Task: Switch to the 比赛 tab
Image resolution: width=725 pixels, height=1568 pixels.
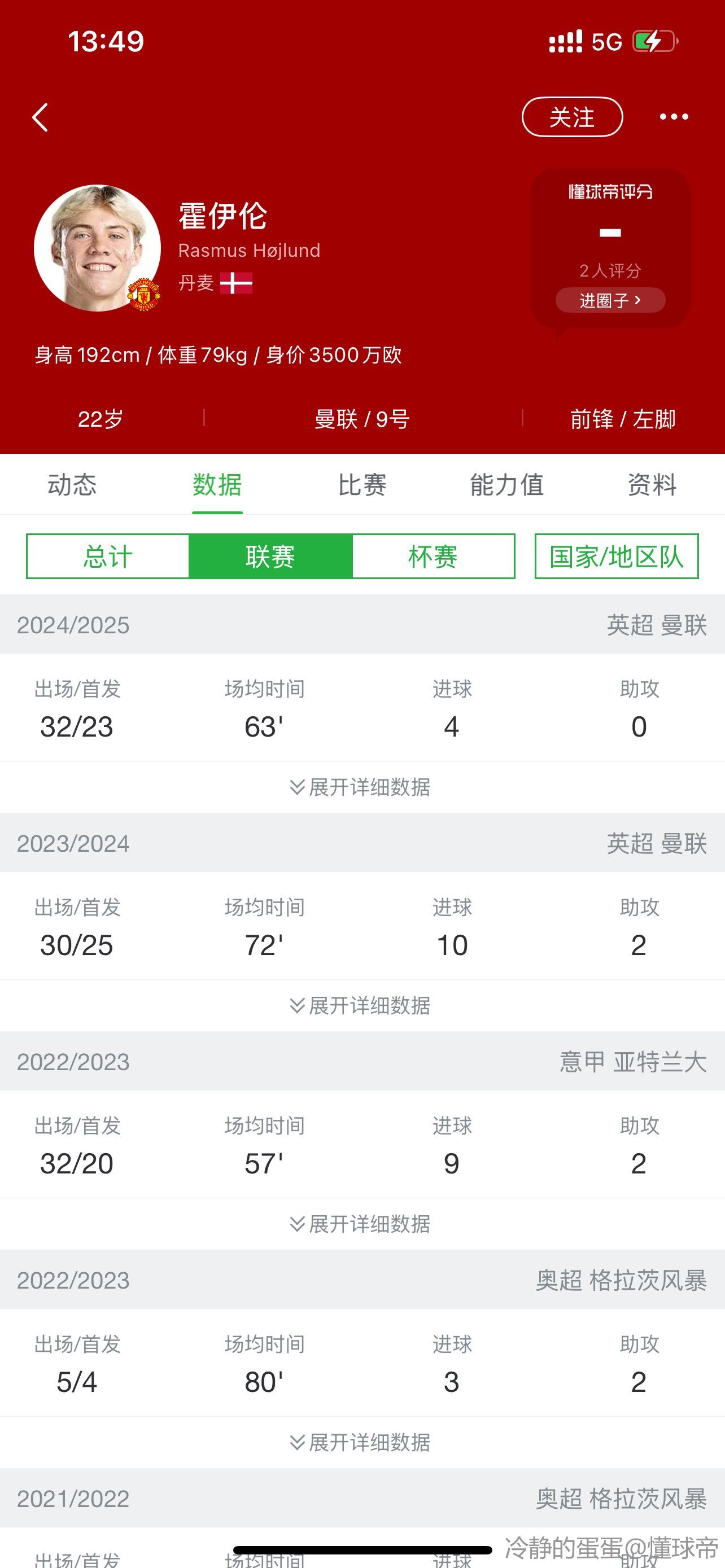Action: 362,485
